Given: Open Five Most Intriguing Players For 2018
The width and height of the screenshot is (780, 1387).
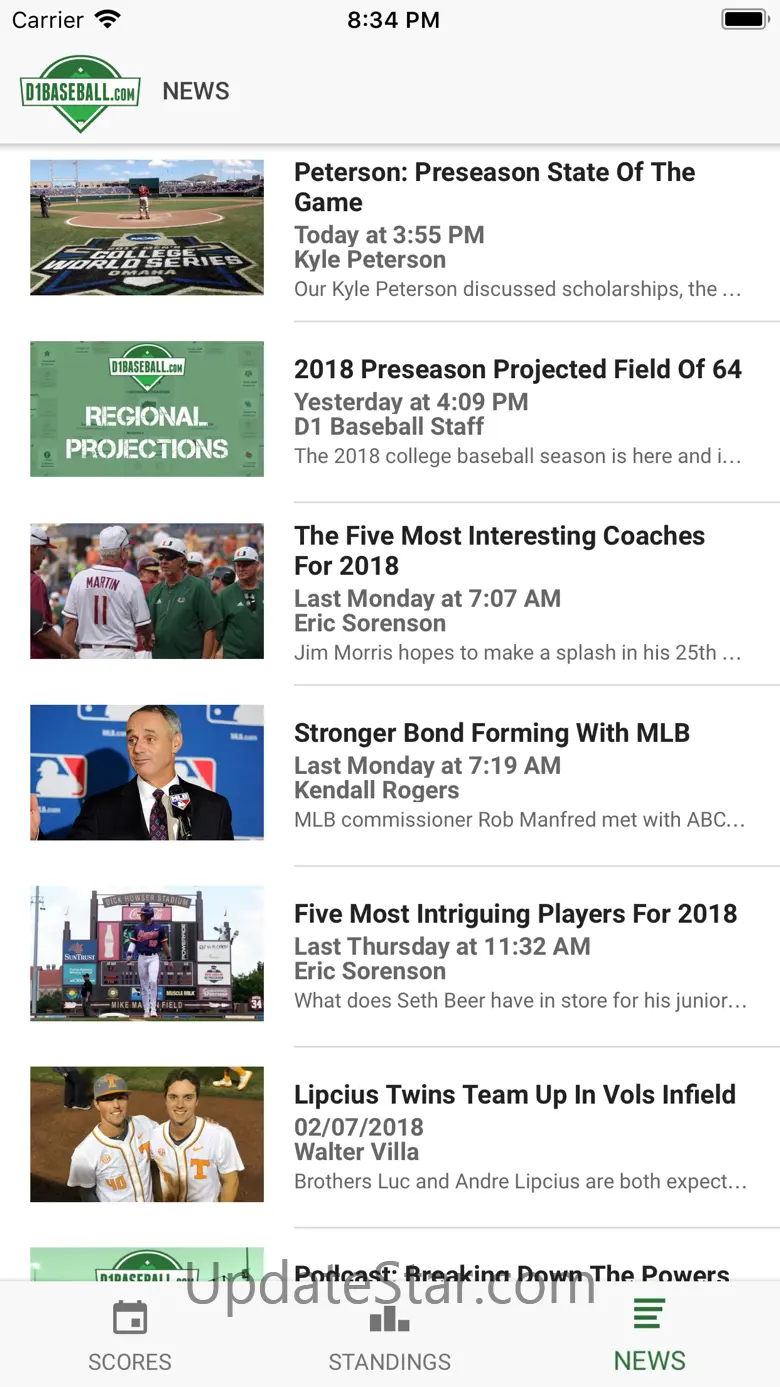Looking at the screenshot, I should point(515,914).
